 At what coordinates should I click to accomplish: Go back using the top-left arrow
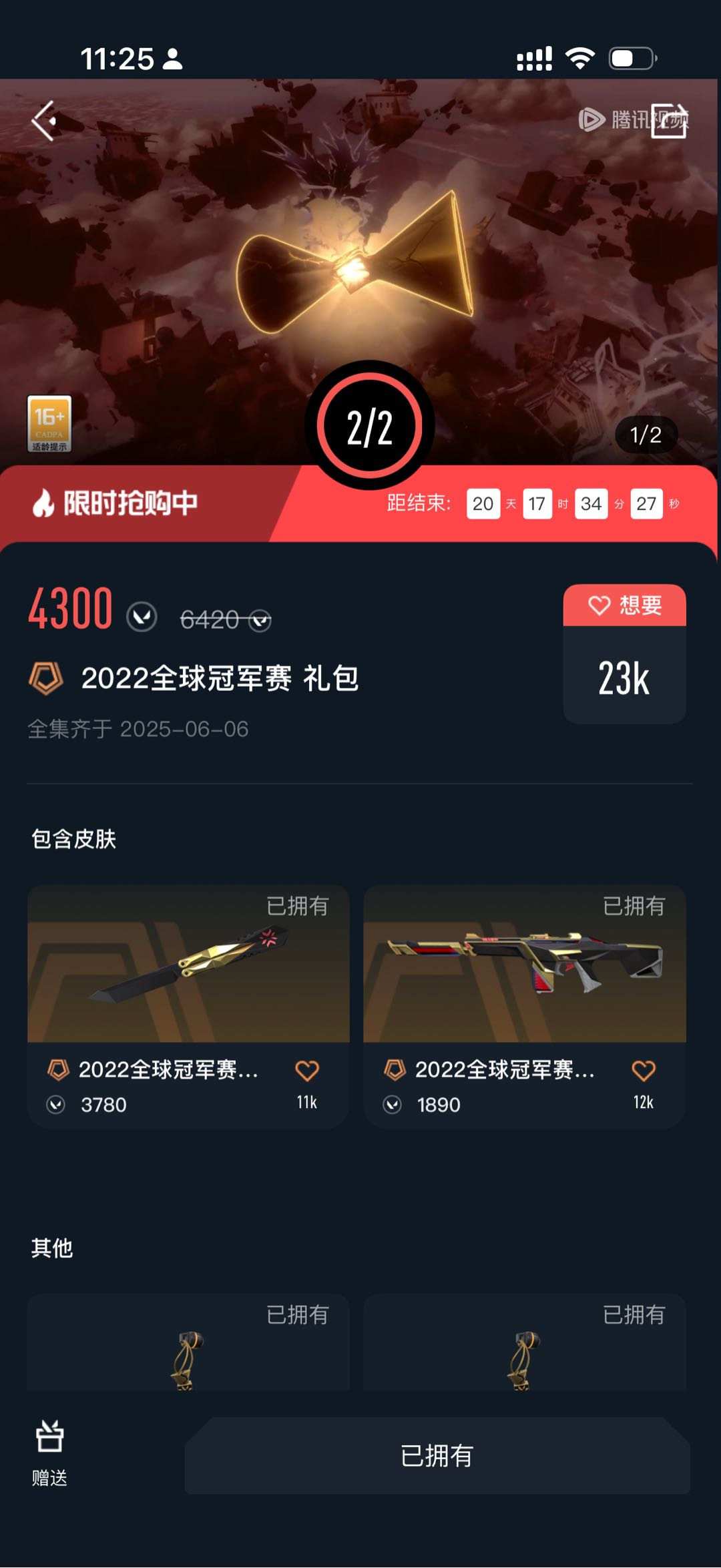[x=44, y=121]
